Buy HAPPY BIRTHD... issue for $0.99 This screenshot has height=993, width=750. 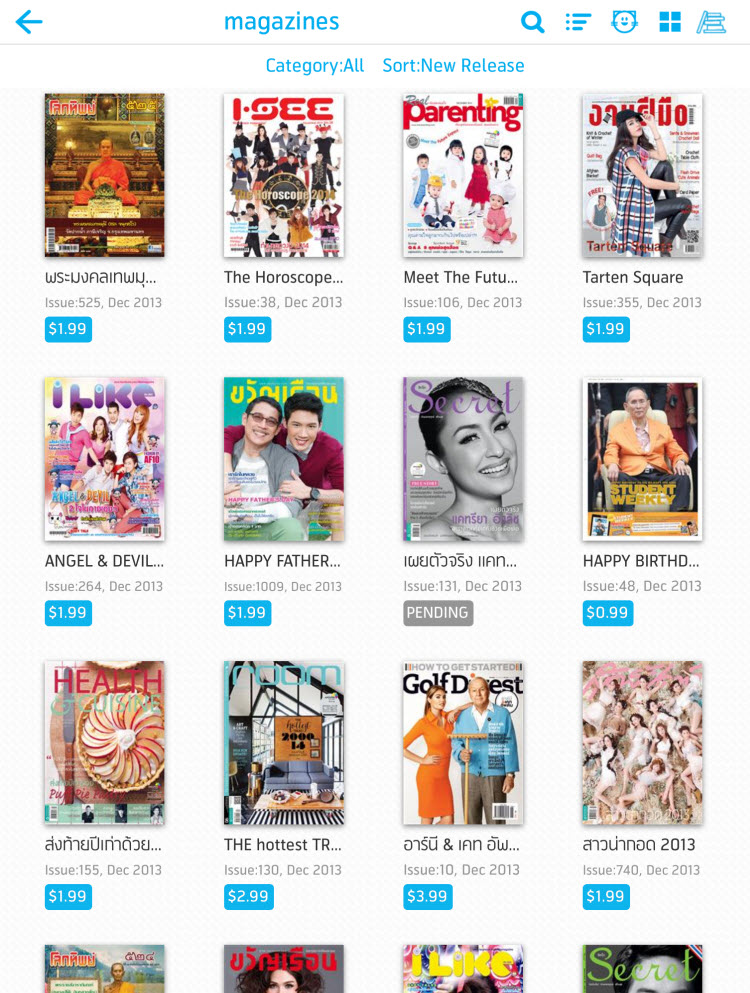[x=607, y=613]
